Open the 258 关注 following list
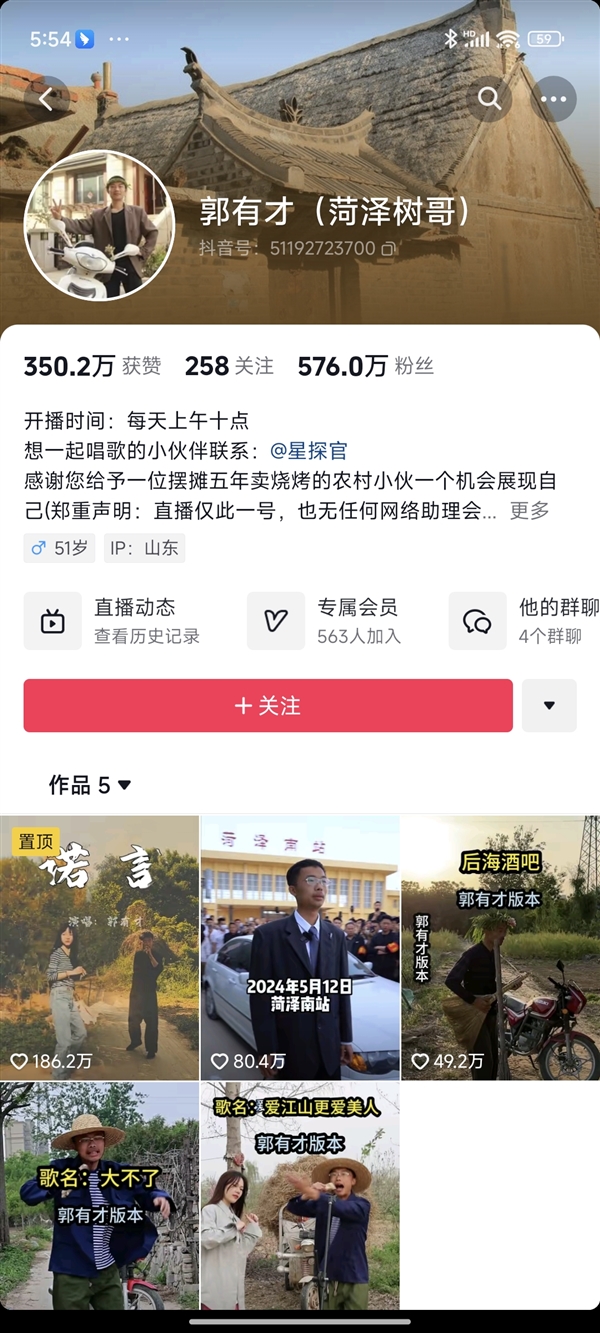The image size is (600, 1333). tap(229, 366)
